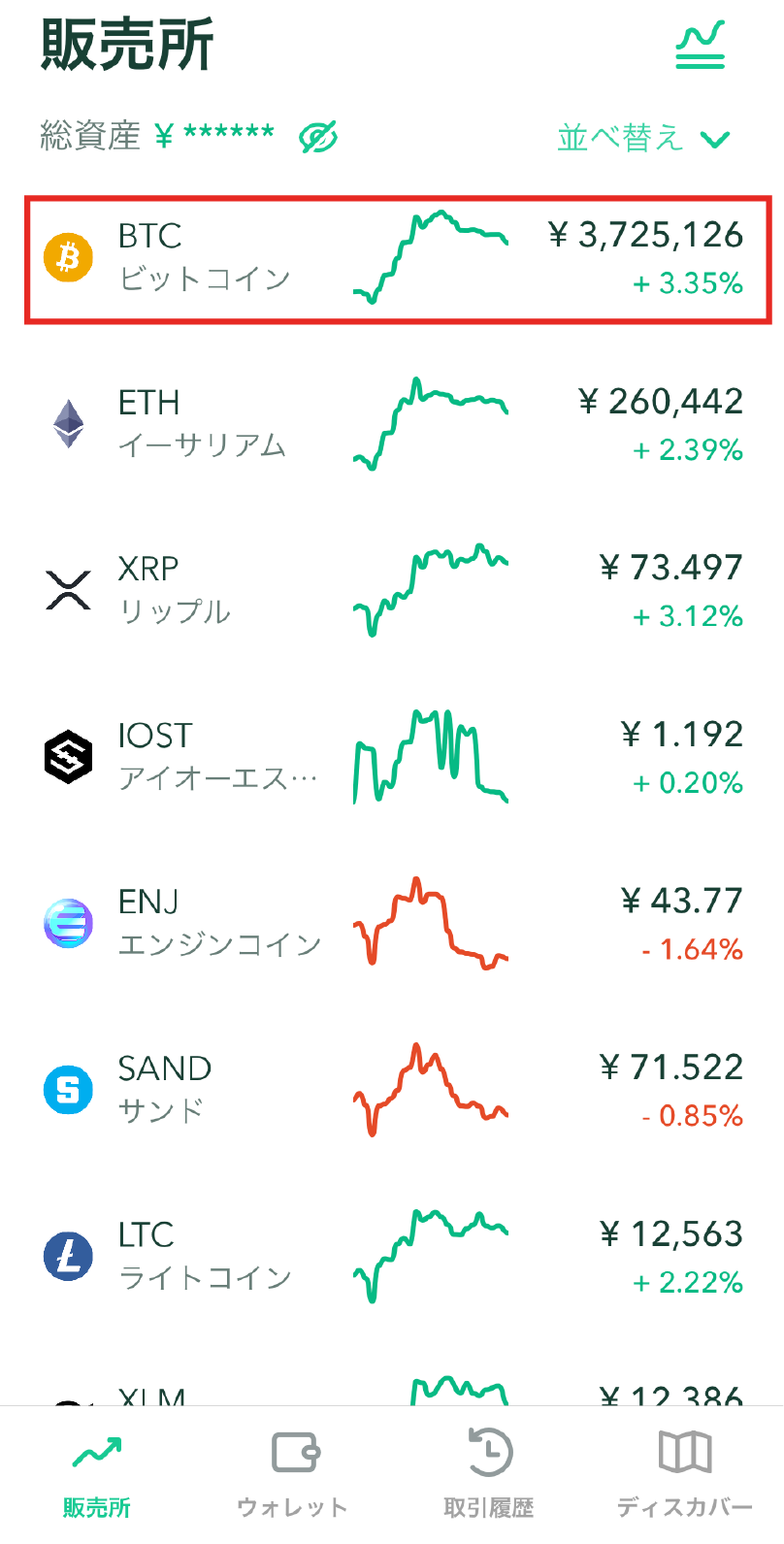Switch to the ウォレット tab

pyautogui.click(x=293, y=1475)
